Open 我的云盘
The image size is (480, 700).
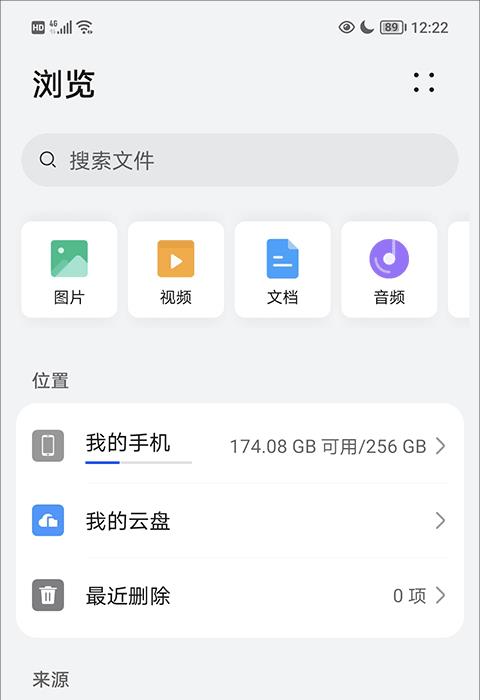pos(240,521)
